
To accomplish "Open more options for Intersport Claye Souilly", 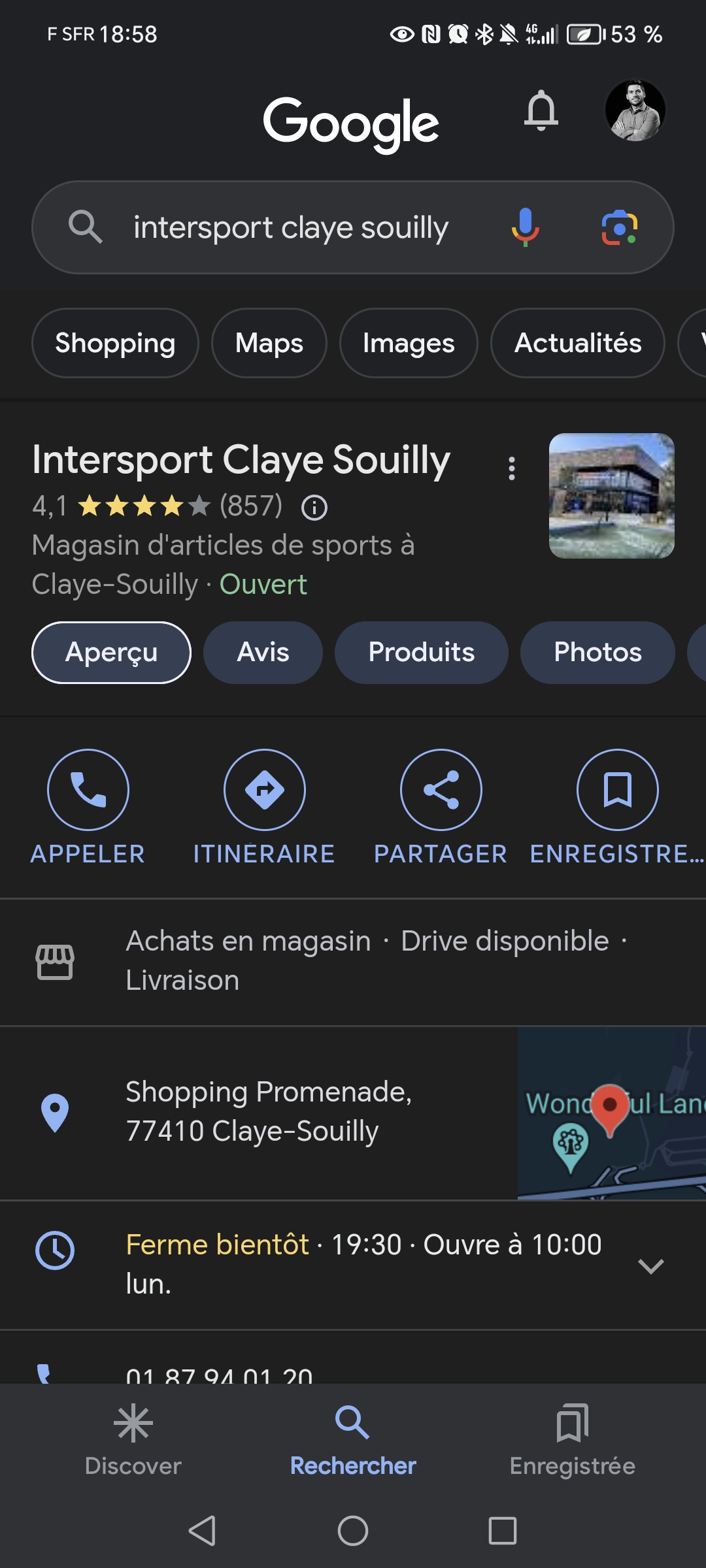I will [512, 468].
